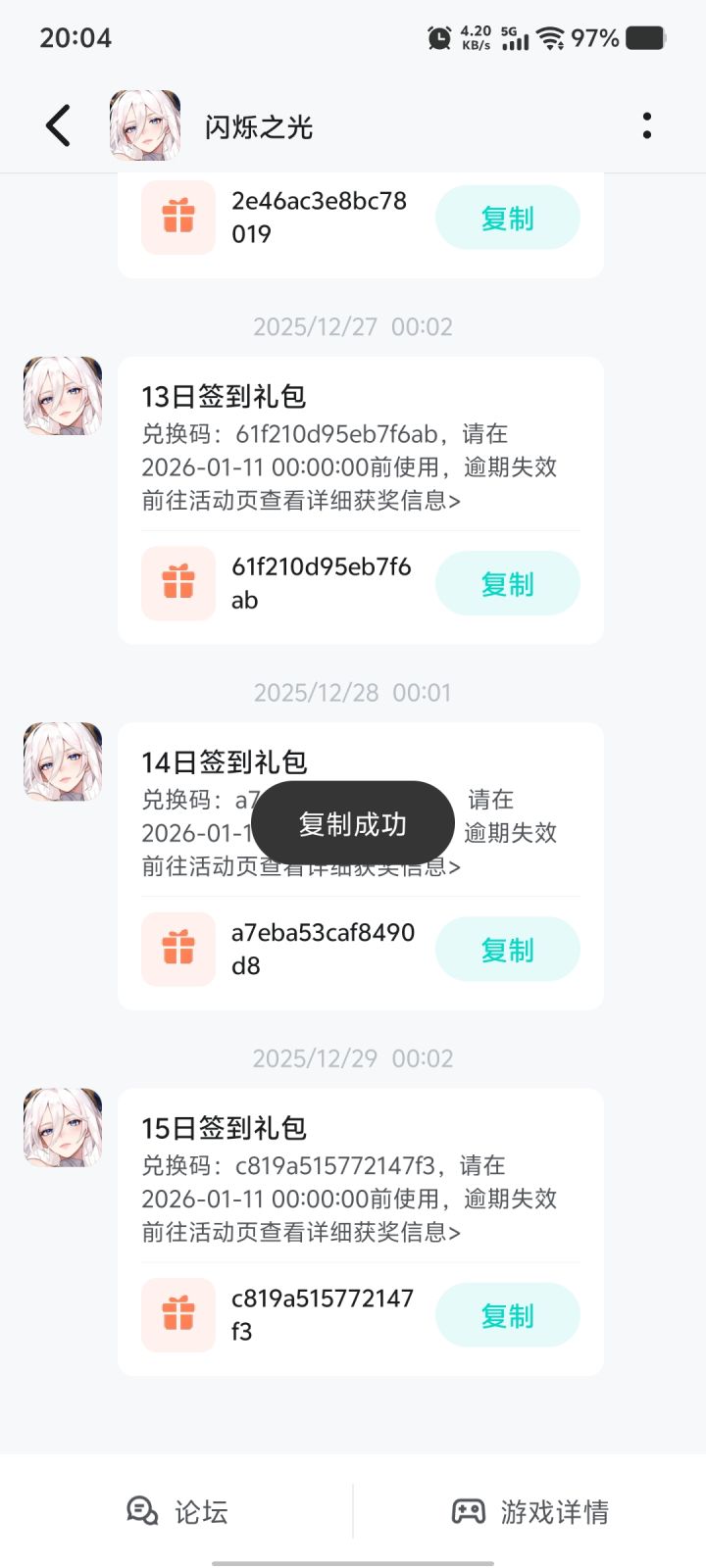Copy the 13日签到礼包 redemption code
This screenshot has height=1568, width=706.
coord(507,583)
